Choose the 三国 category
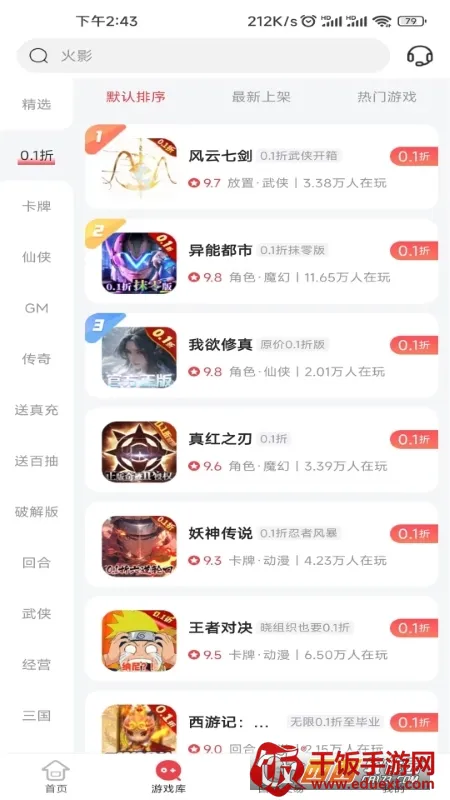Screen dimensions: 450x800 pyautogui.click(x=36, y=715)
